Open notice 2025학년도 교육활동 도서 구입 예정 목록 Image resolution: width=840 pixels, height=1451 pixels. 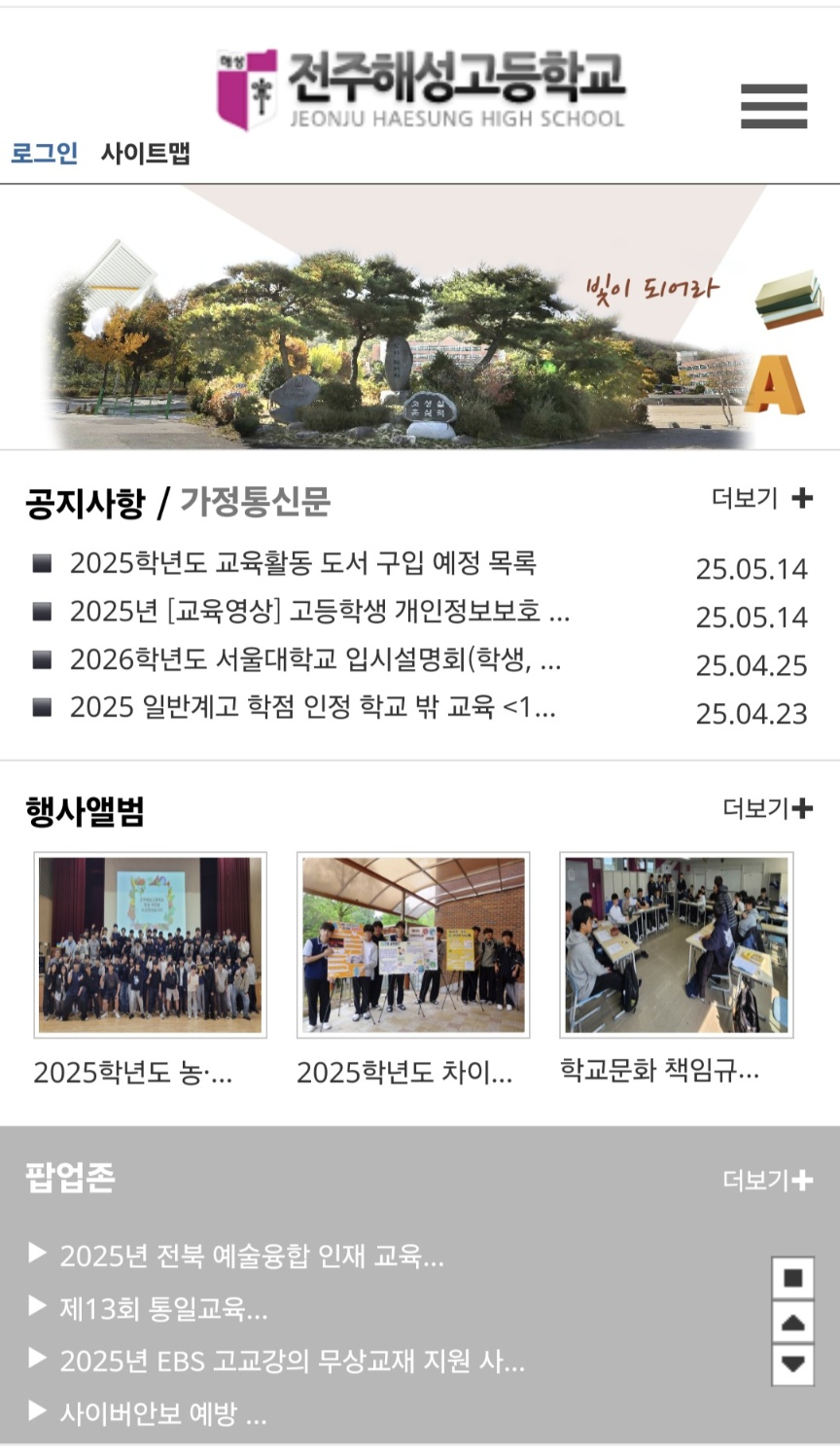click(x=303, y=562)
